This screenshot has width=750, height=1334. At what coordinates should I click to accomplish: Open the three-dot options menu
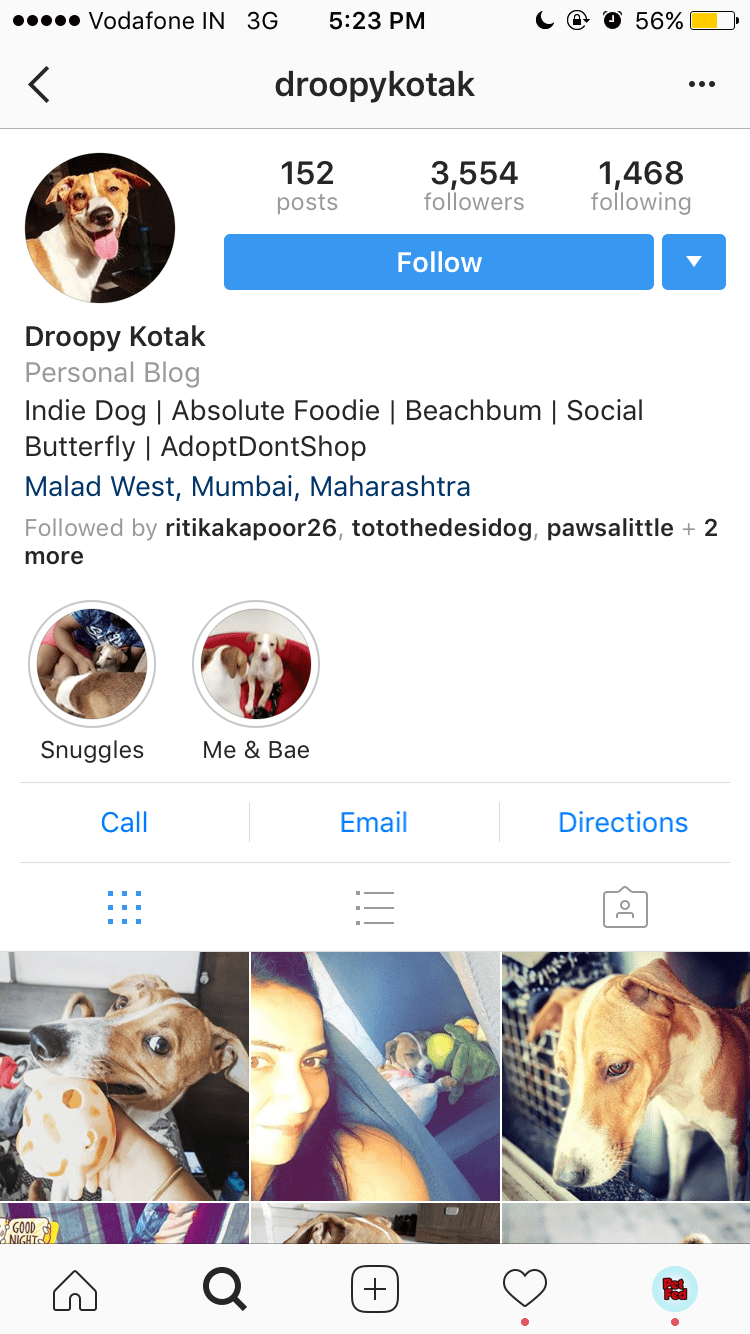(x=702, y=85)
